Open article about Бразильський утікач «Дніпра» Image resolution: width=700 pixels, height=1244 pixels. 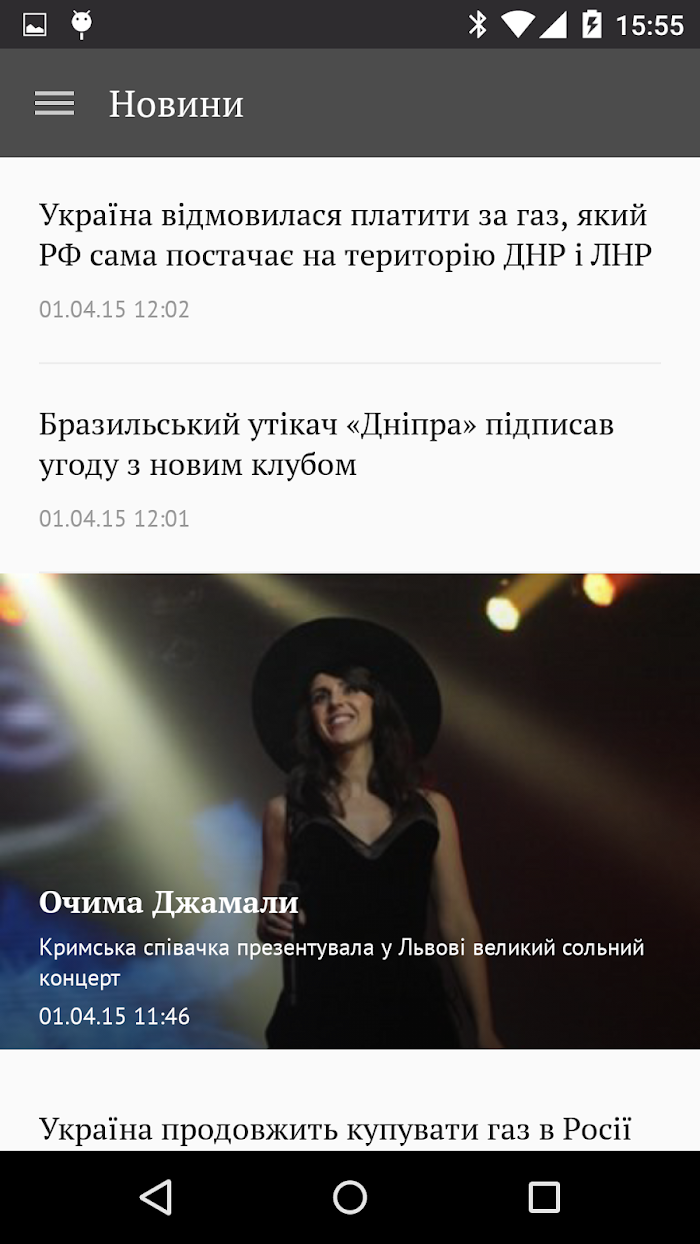pos(326,445)
